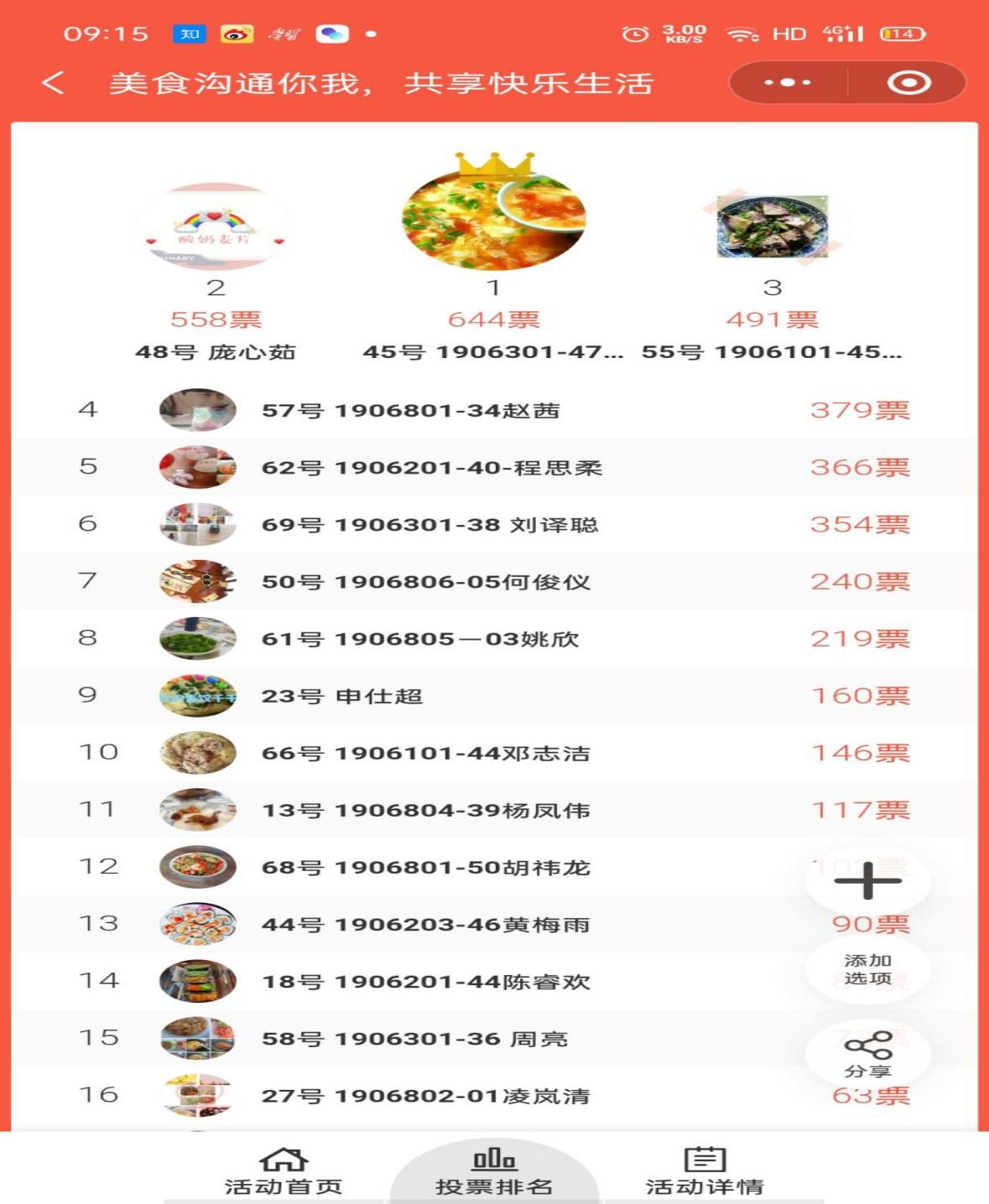The width and height of the screenshot is (989, 1204).
Task: Tap the back arrow in the header
Action: [52, 84]
